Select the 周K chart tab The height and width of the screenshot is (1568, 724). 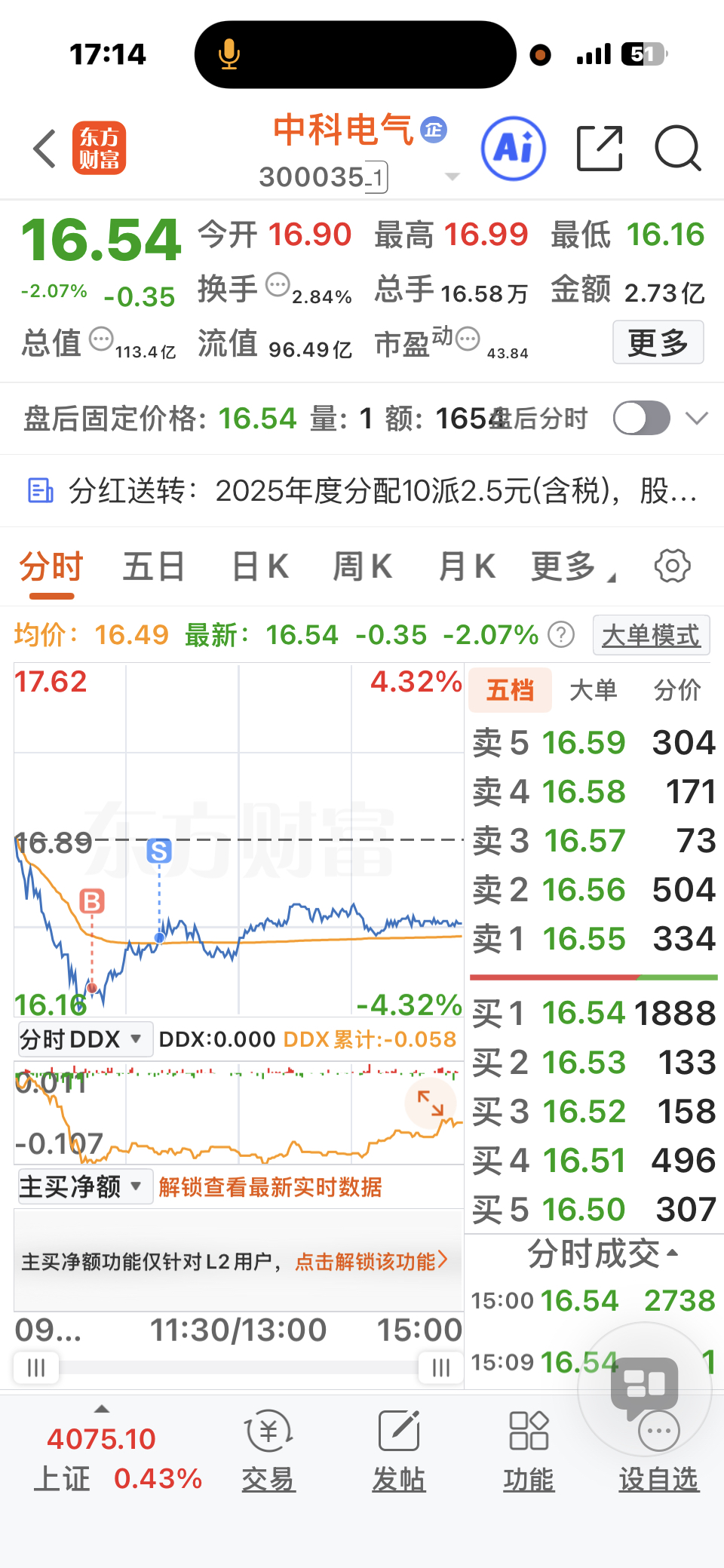[363, 566]
